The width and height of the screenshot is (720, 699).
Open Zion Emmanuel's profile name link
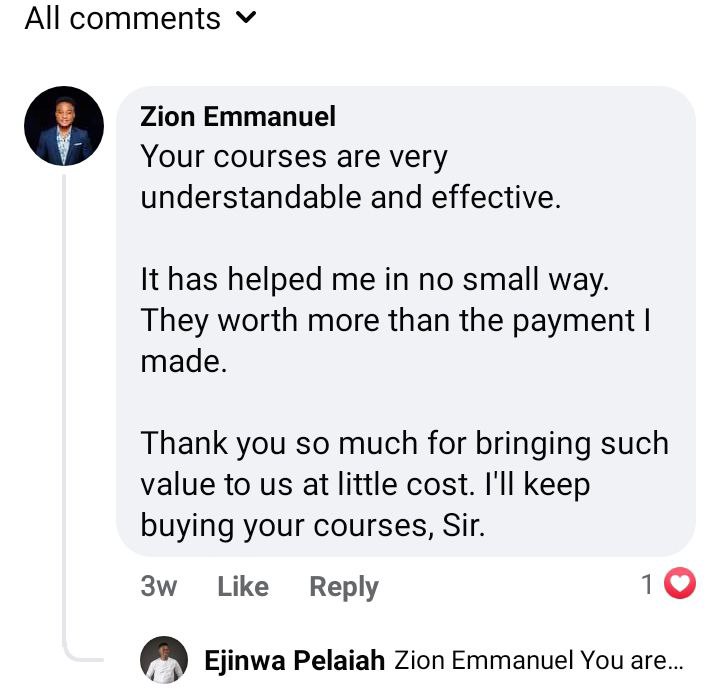click(x=238, y=117)
